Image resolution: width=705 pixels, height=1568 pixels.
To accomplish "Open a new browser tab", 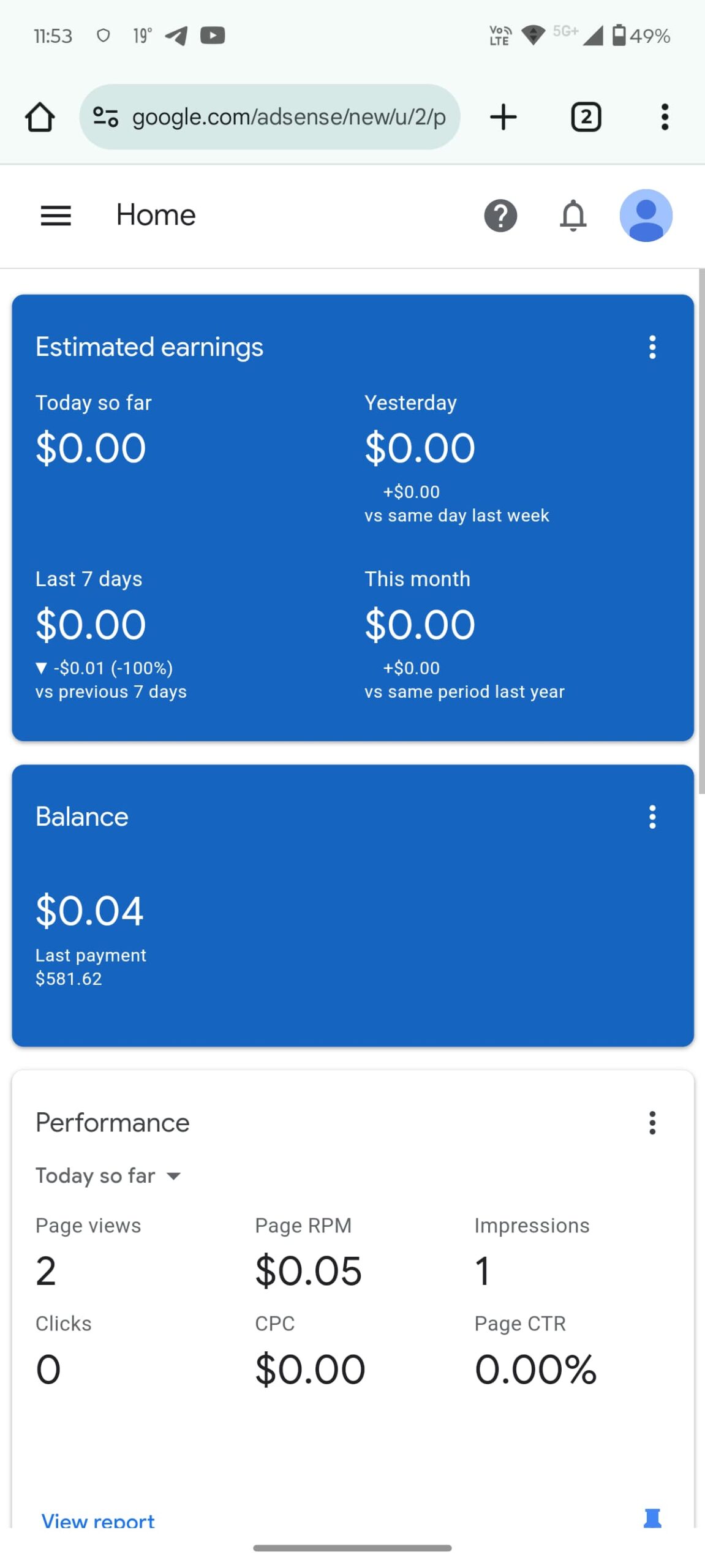I will coord(503,117).
